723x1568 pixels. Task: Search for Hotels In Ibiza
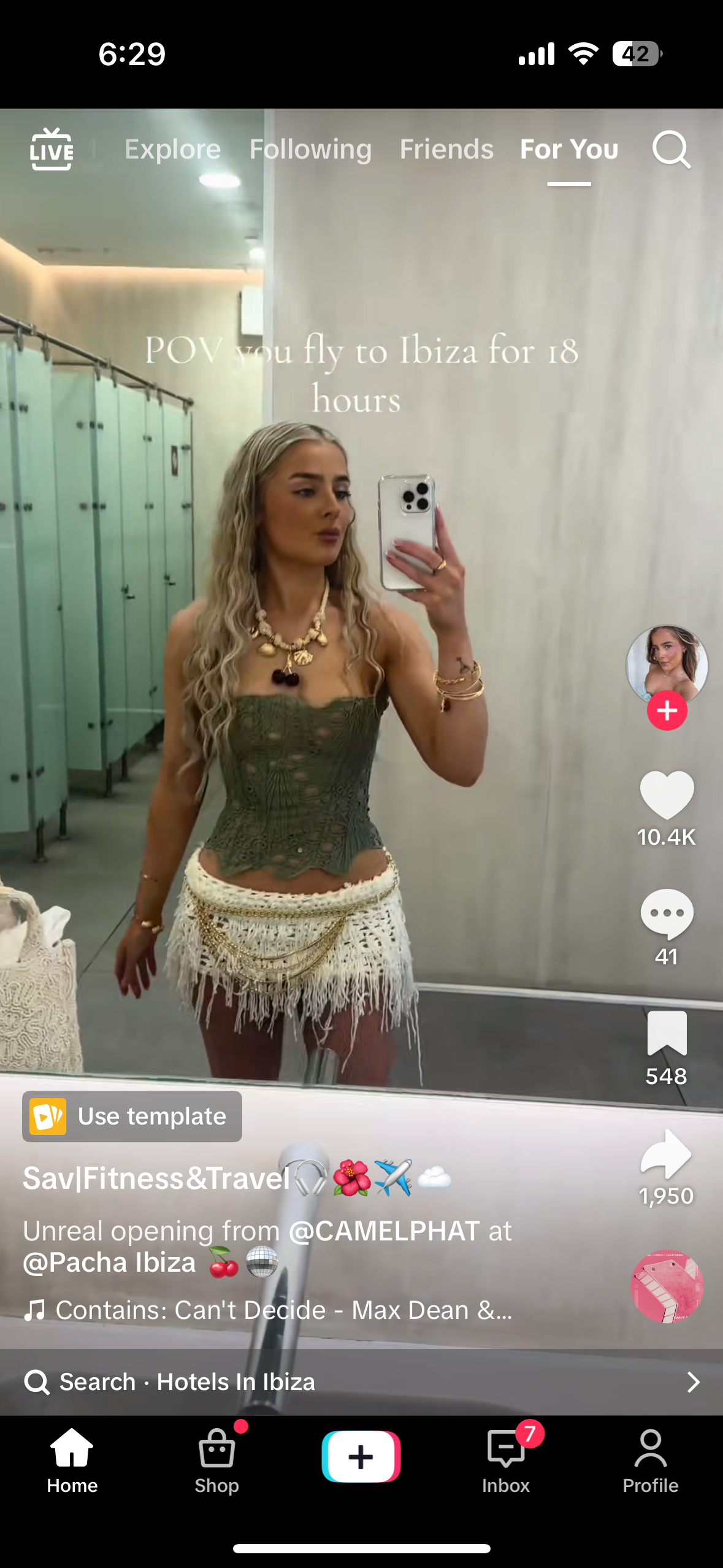point(235,1382)
